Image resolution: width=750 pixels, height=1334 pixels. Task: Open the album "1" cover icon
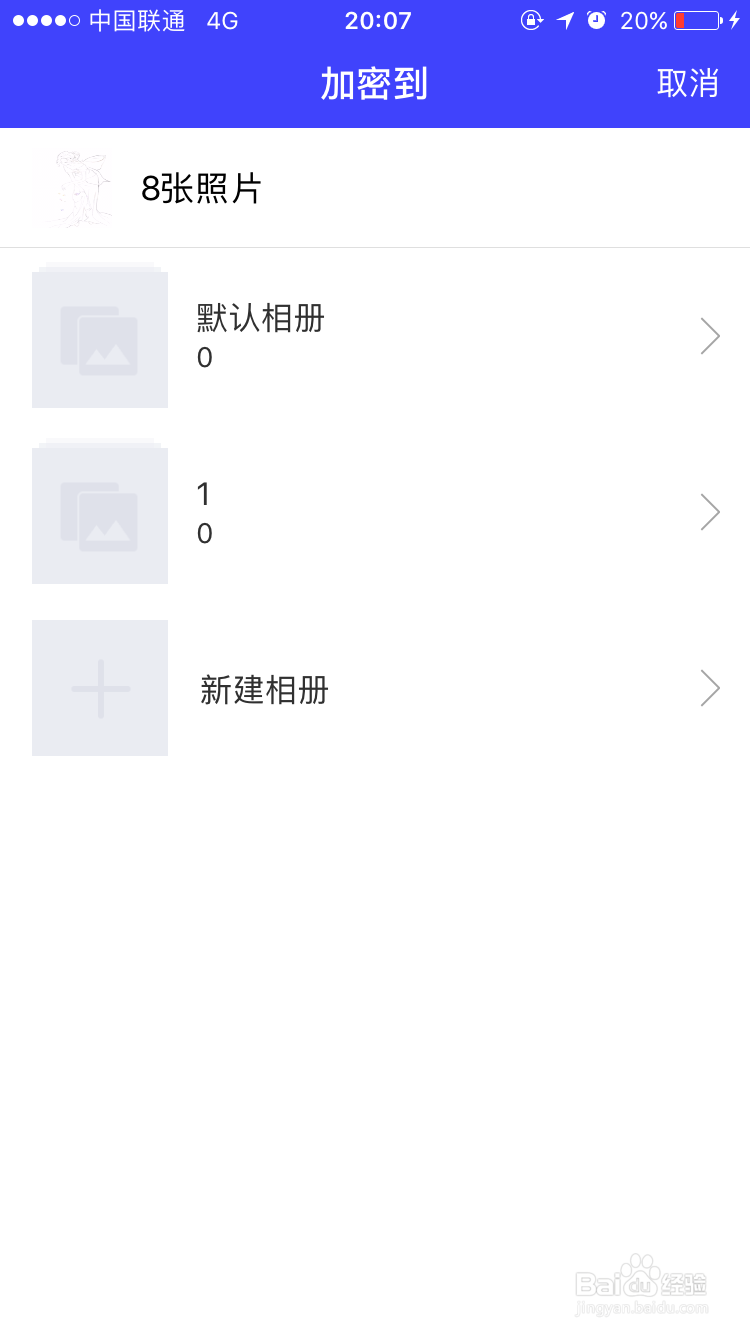point(100,512)
